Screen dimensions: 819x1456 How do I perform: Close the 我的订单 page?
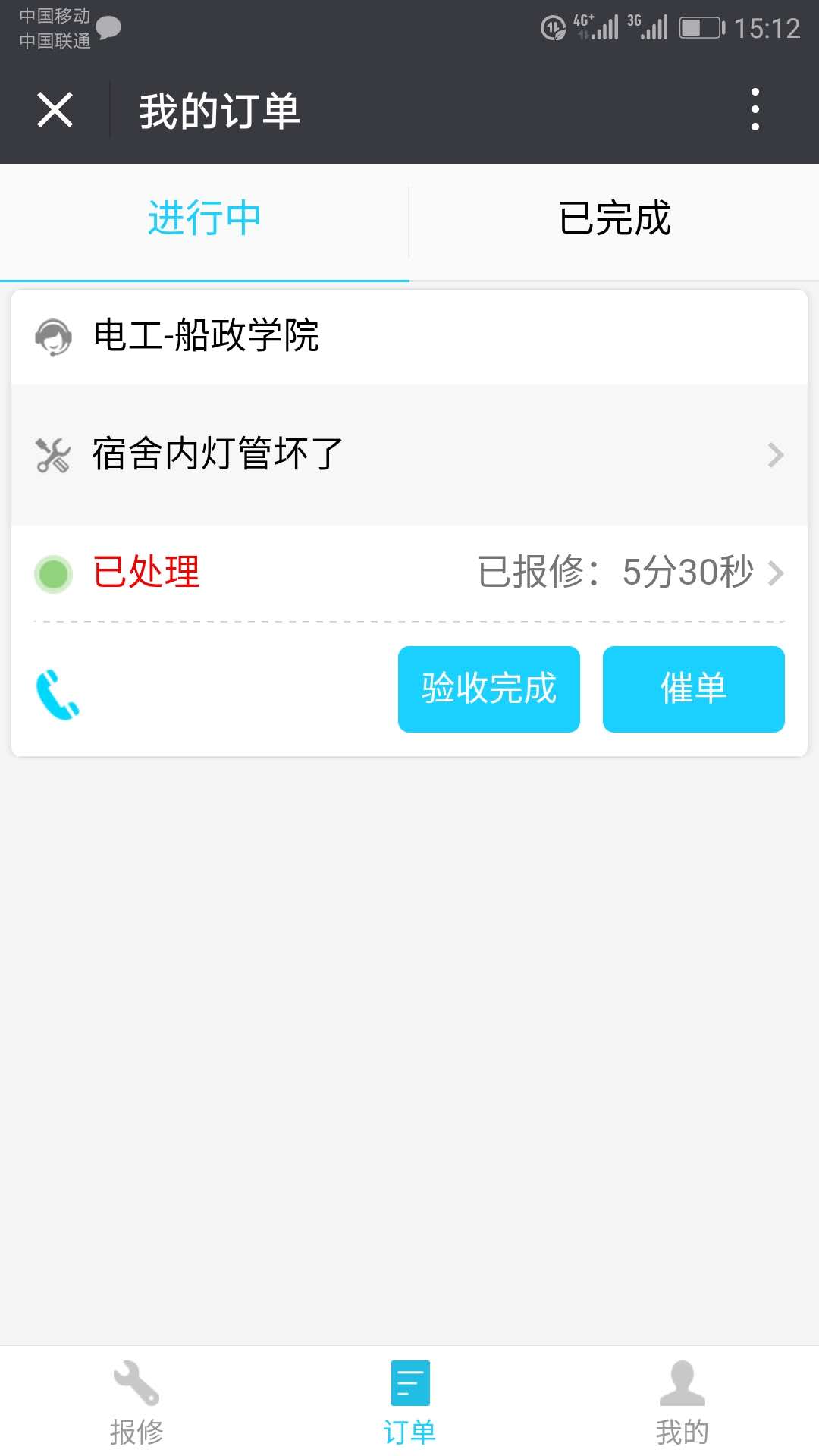[x=55, y=111]
